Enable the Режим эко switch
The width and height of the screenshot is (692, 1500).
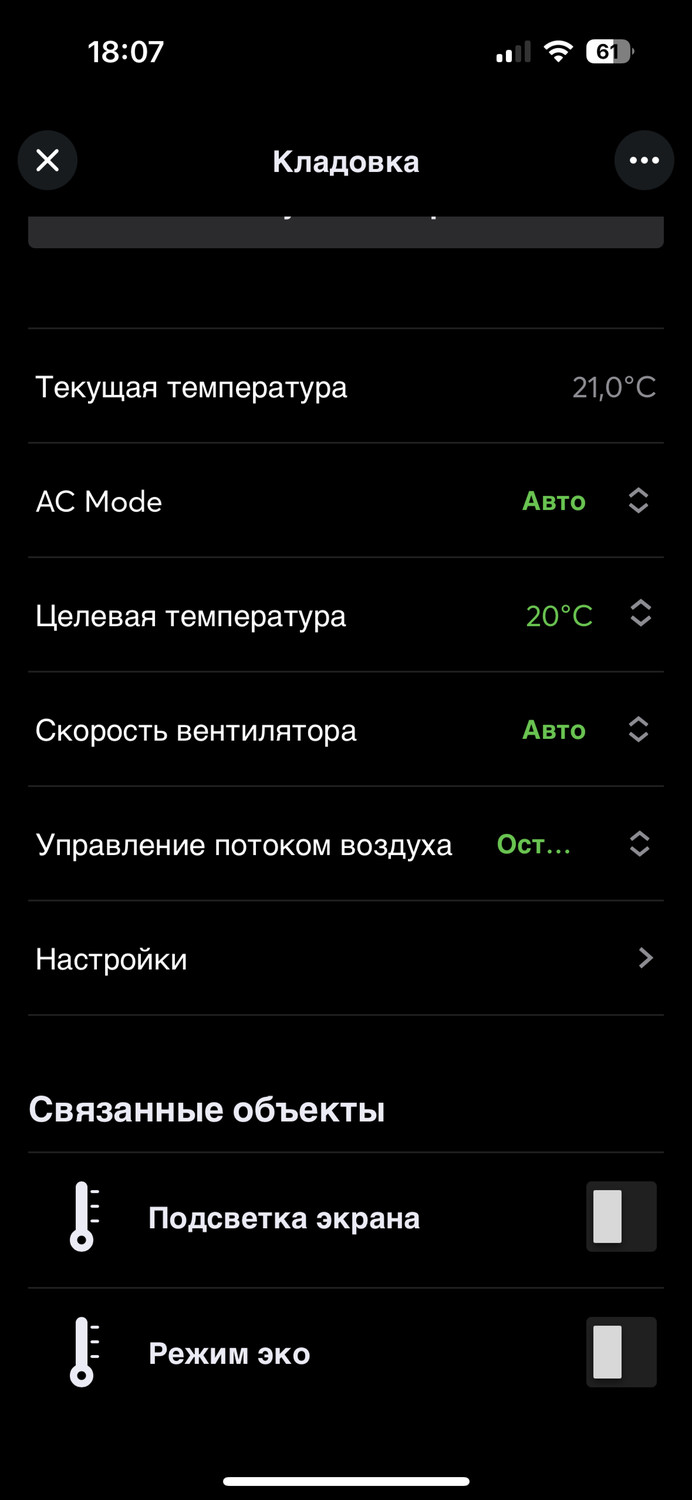(x=621, y=1352)
